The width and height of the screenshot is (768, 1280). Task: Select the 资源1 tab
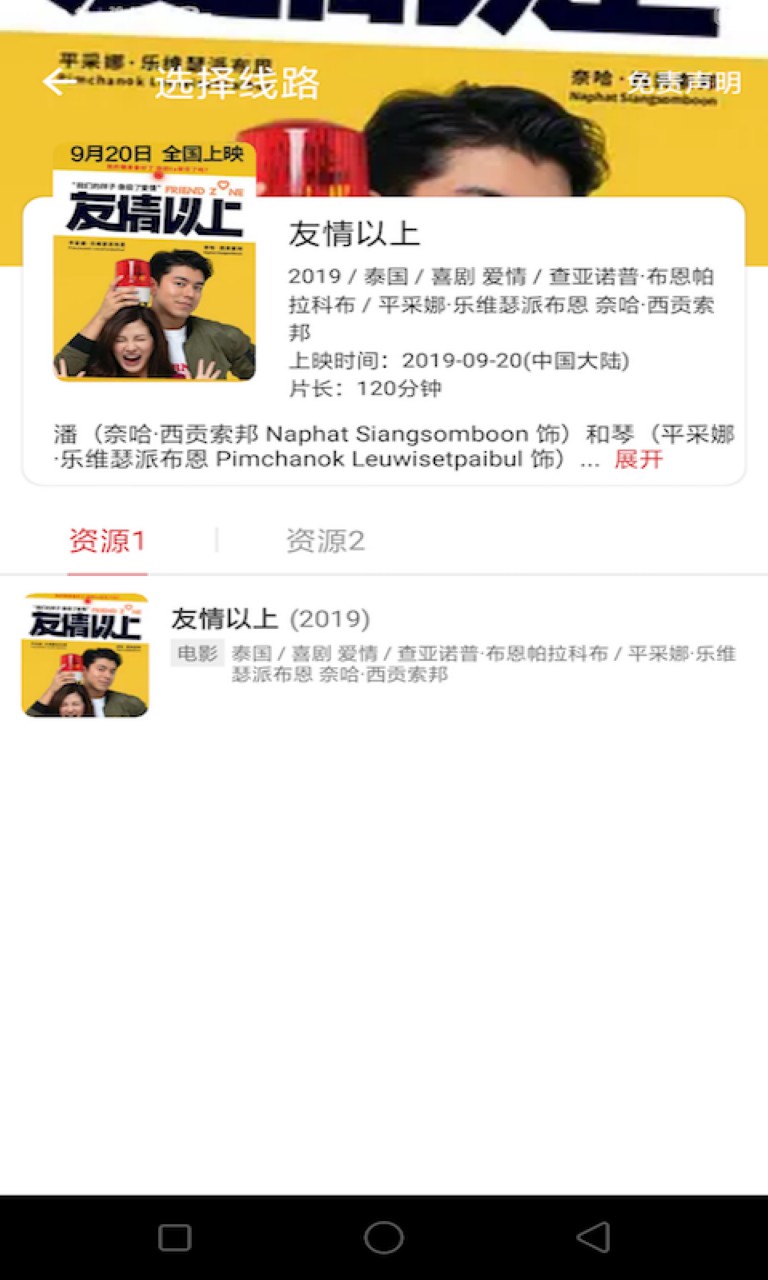coord(108,541)
